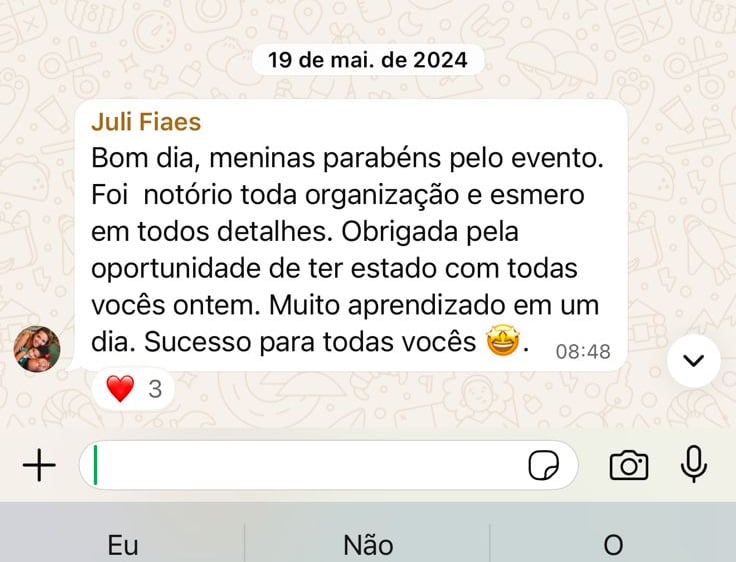
Task: Open the attachment plus menu
Action: pyautogui.click(x=39, y=465)
